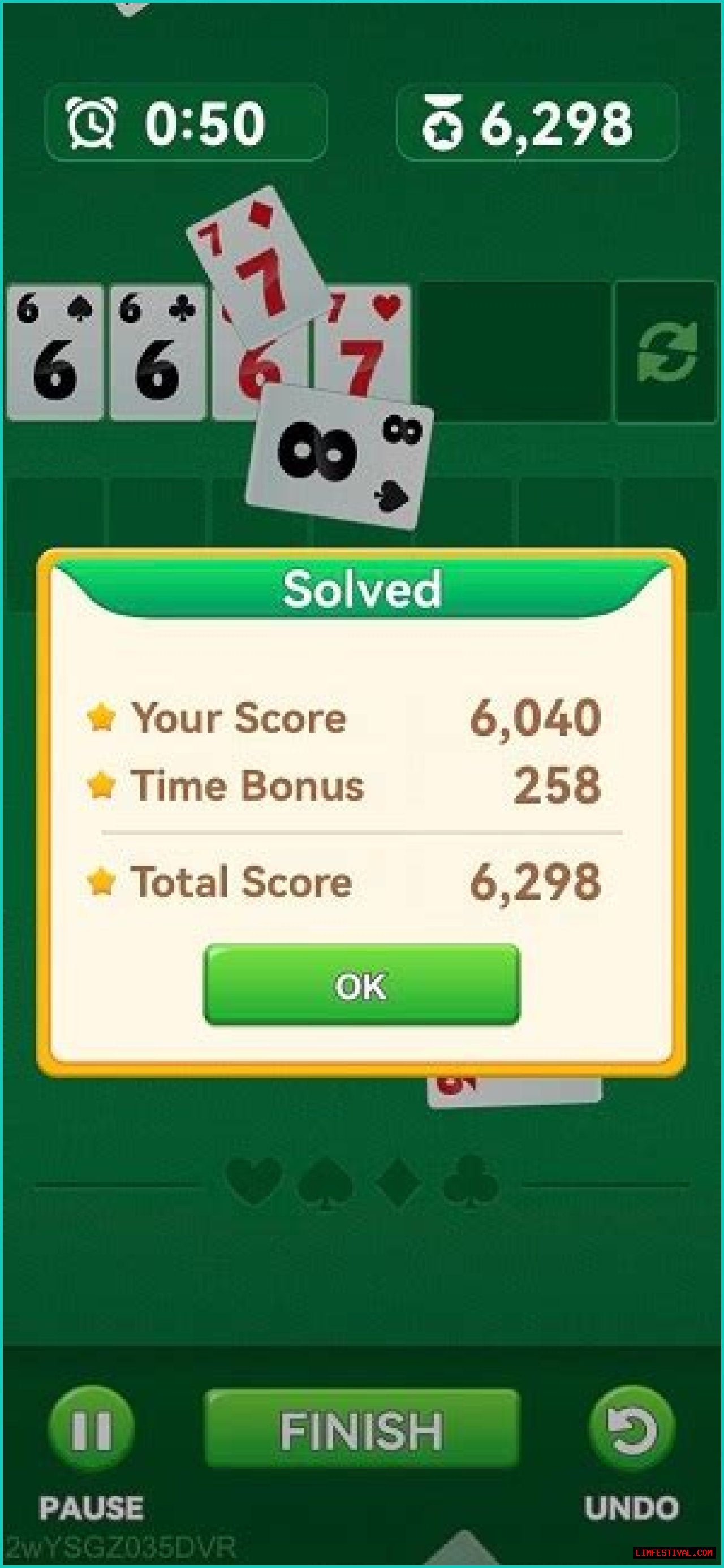Pause the solitaire game
This screenshot has height=1568, width=724.
pos(91,1429)
